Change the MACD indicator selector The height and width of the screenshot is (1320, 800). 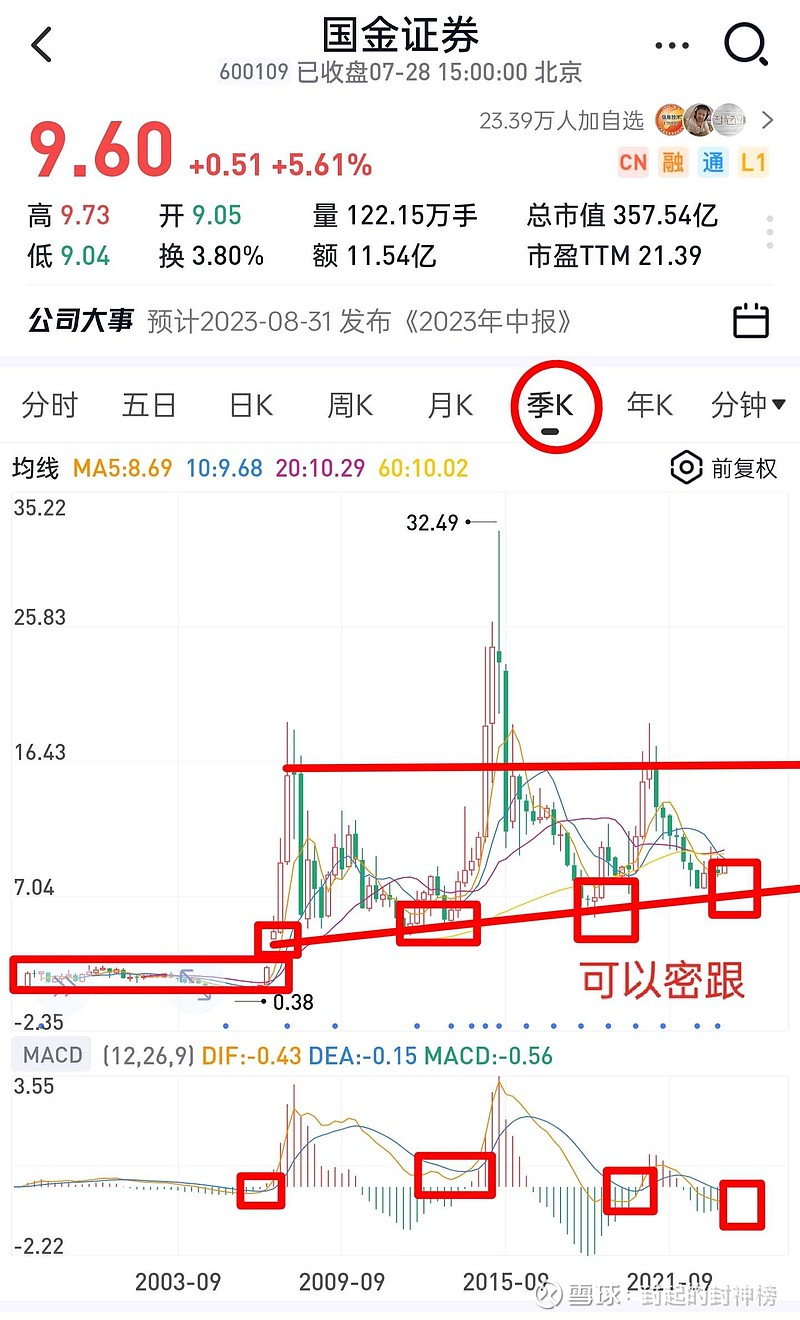(x=53, y=1056)
